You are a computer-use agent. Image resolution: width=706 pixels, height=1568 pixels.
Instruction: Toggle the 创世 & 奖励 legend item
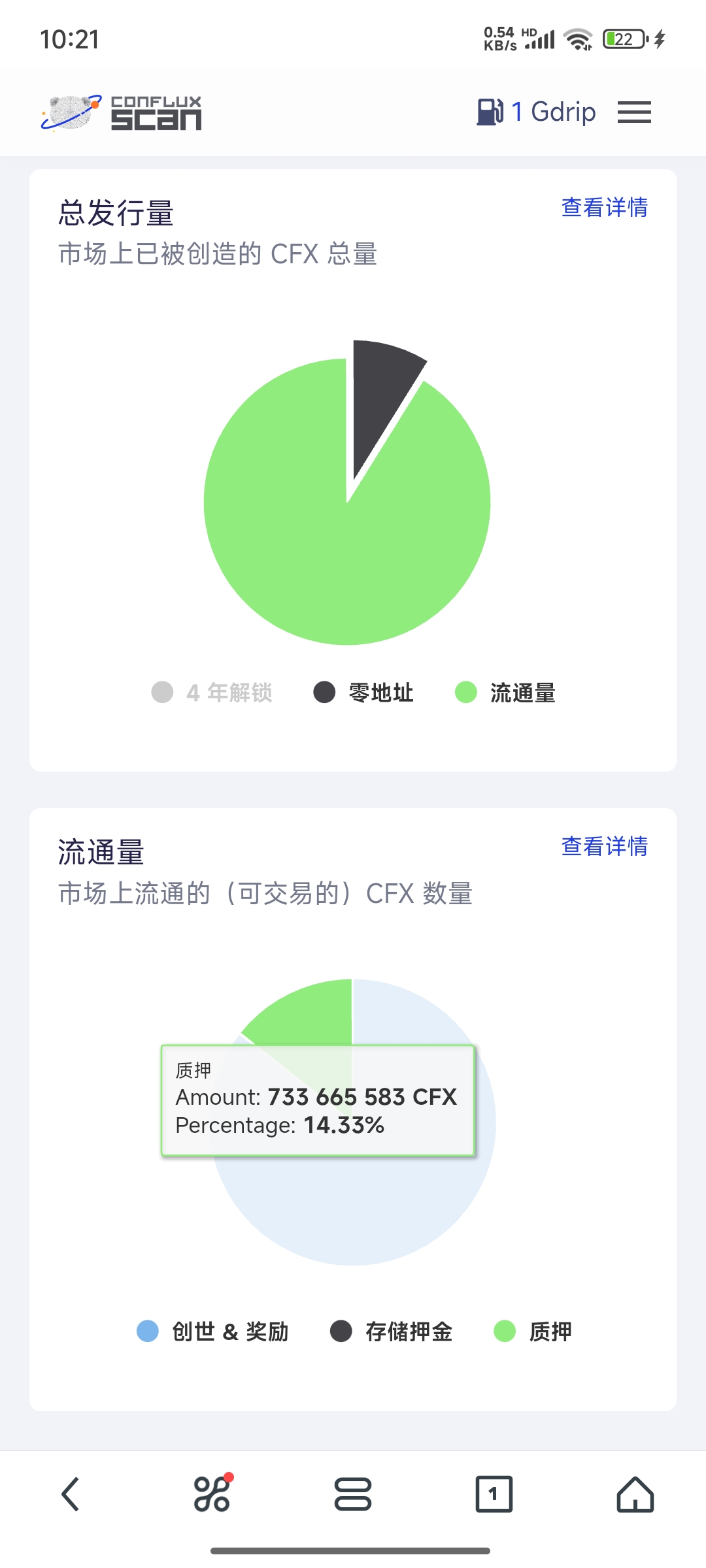pyautogui.click(x=213, y=1331)
